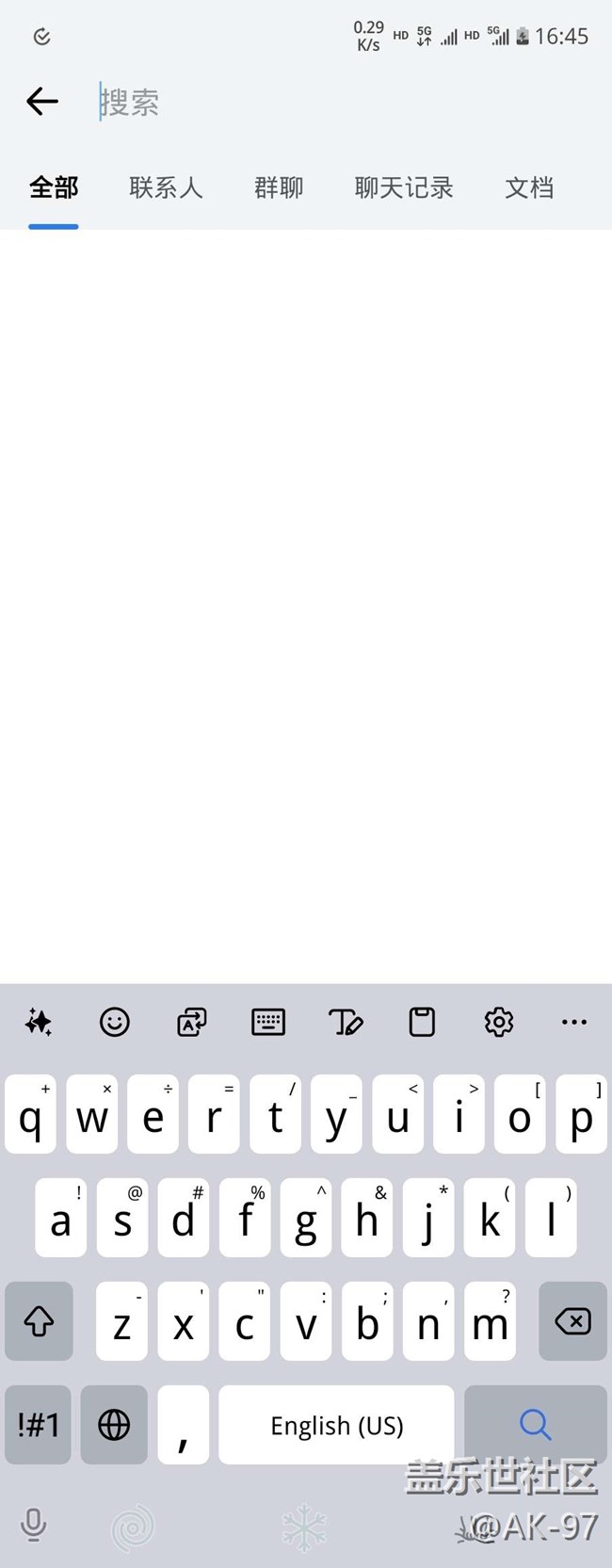This screenshot has width=612, height=1568.
Task: Open the keyboard translate tool
Action: point(192,1022)
